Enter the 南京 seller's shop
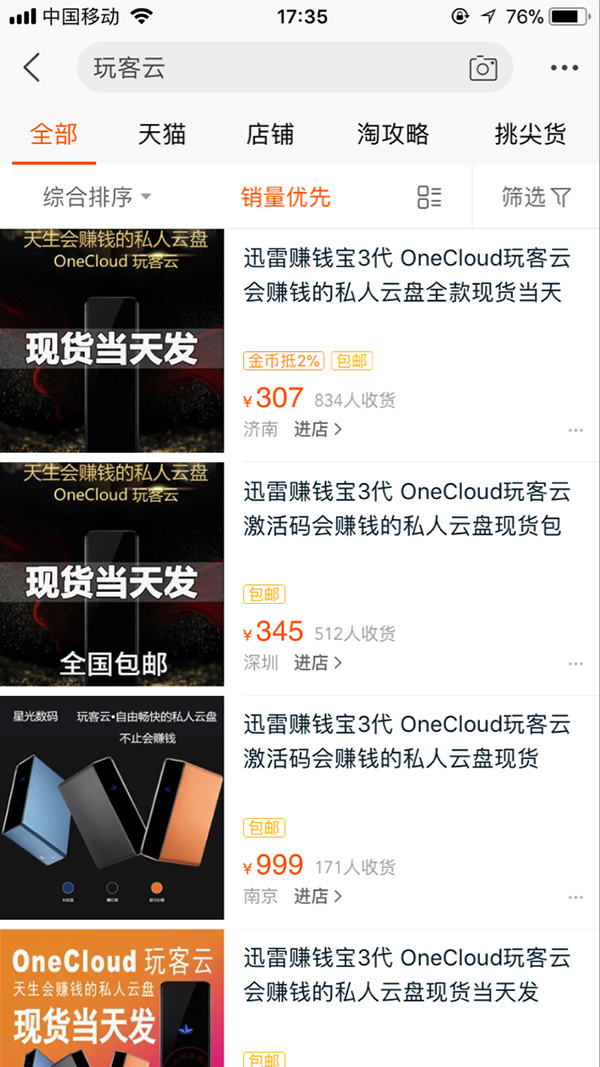Viewport: 600px width, 1067px height. [317, 896]
